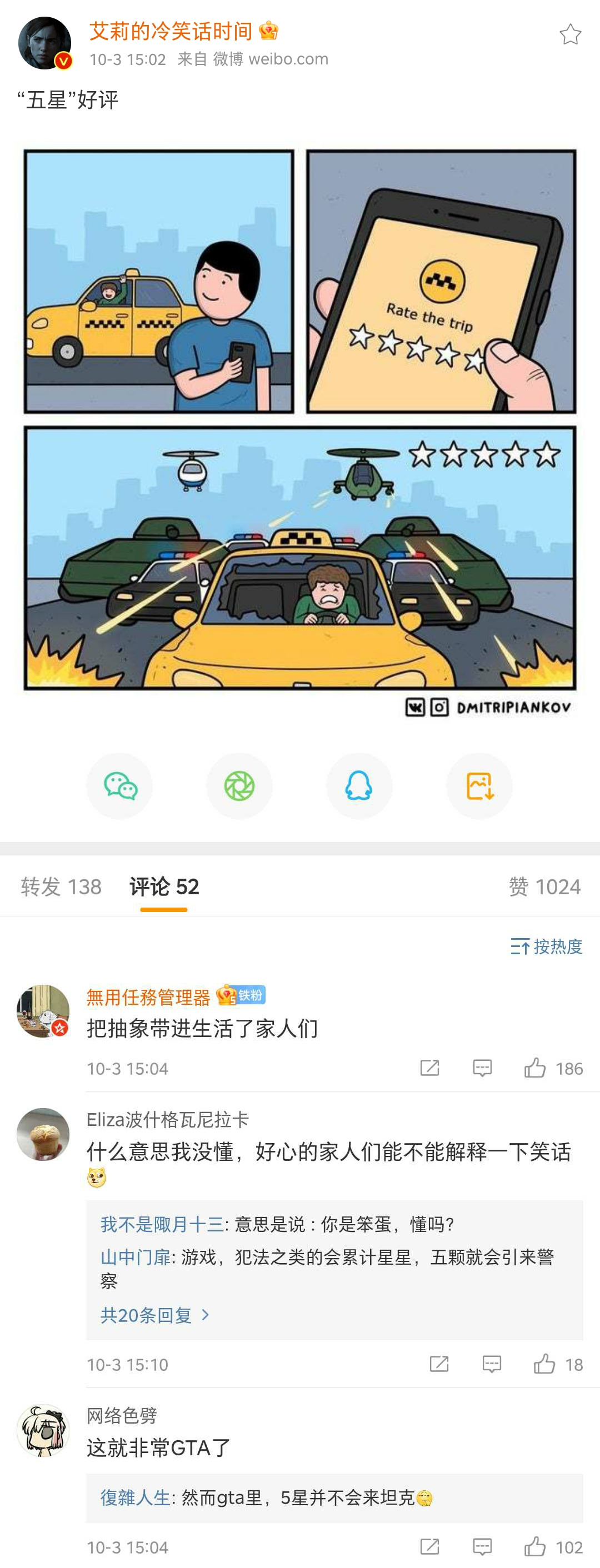Switch to the 转发 138 tab

61,886
